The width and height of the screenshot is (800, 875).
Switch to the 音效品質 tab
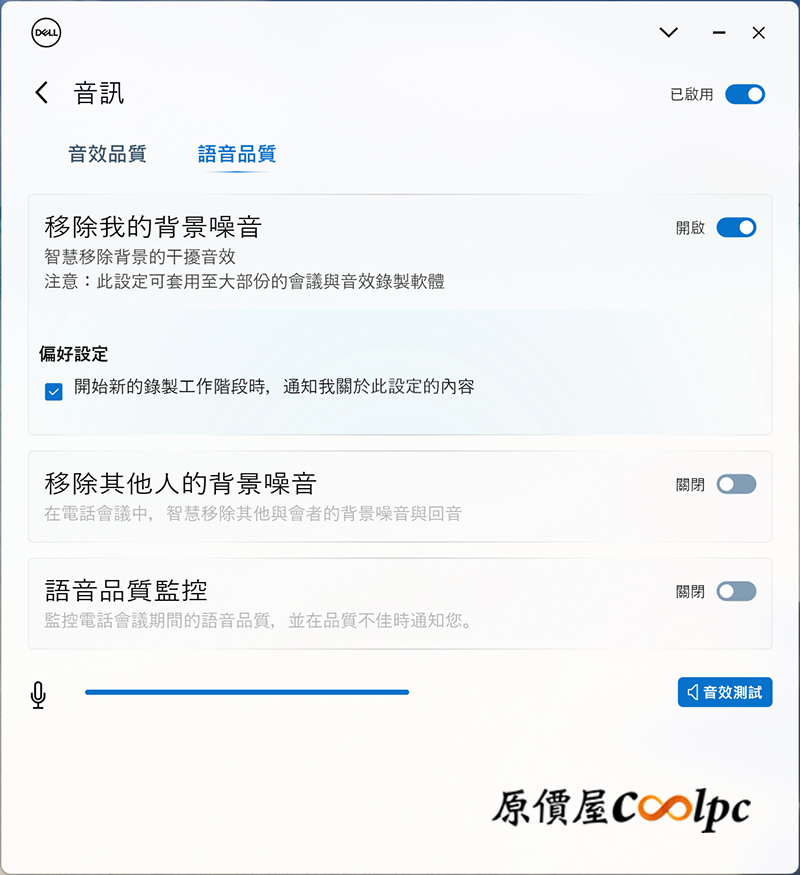107,154
